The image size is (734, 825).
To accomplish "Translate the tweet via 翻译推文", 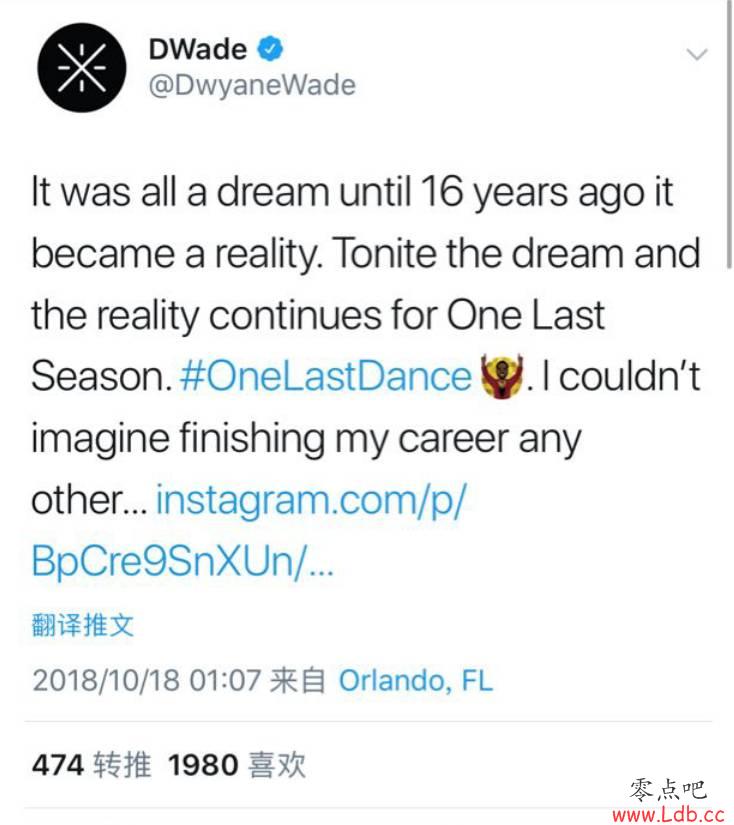I will [x=82, y=626].
